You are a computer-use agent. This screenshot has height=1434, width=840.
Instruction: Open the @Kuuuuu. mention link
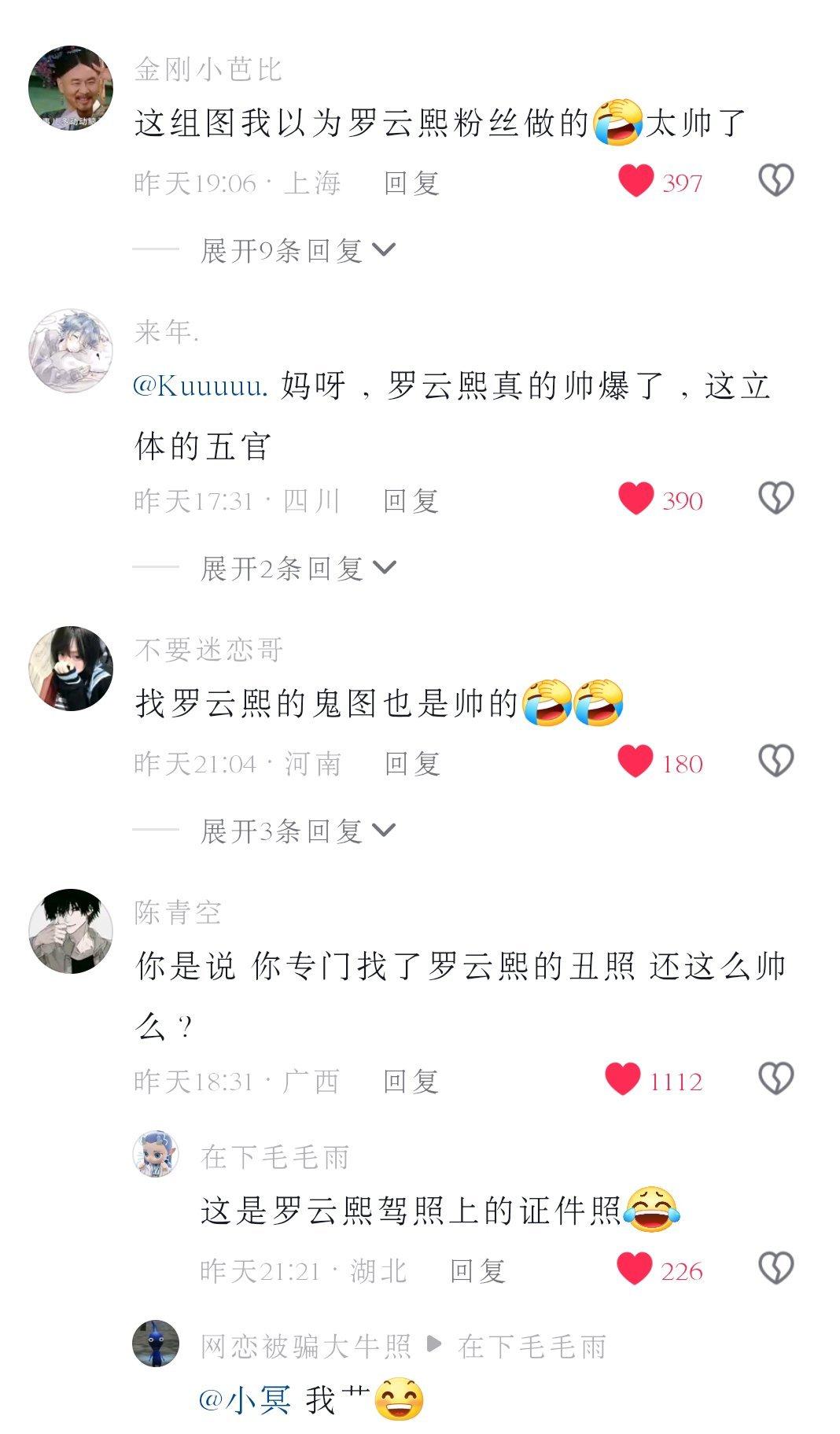tap(201, 386)
